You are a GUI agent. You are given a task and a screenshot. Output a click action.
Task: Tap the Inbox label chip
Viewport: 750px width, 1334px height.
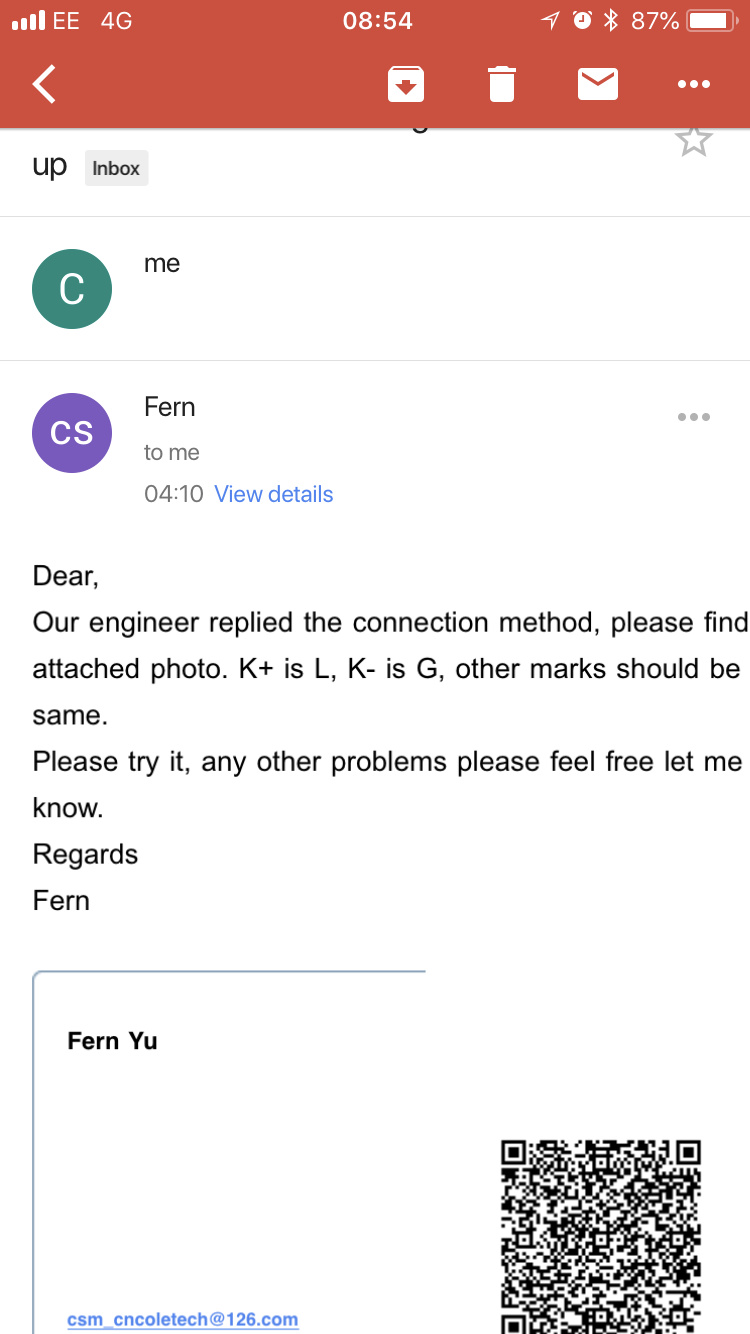tap(116, 168)
